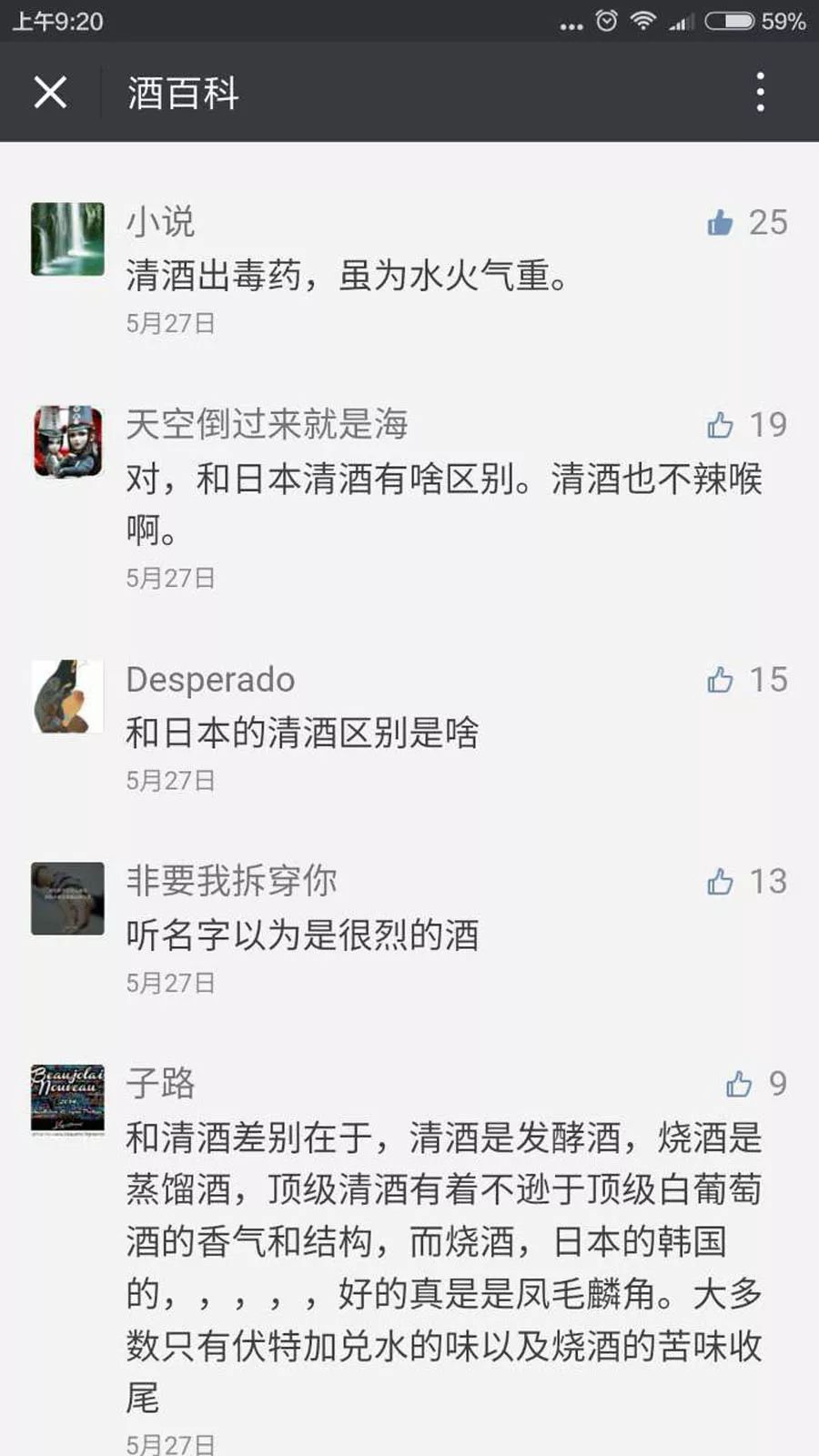Unlike 小说's comment
Viewport: 819px width, 1456px height.
point(721,222)
